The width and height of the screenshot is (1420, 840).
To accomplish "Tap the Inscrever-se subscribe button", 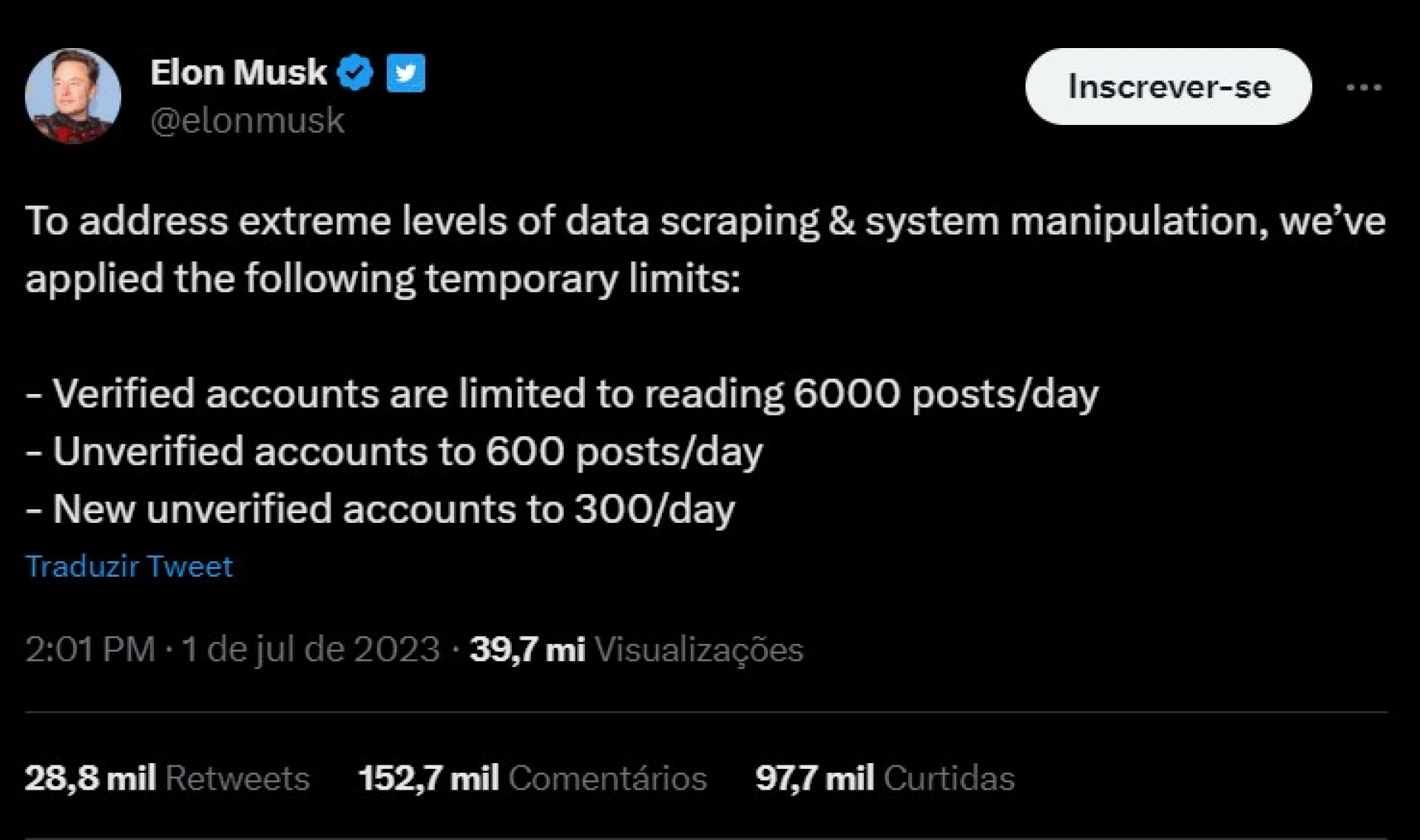I will pyautogui.click(x=1168, y=87).
